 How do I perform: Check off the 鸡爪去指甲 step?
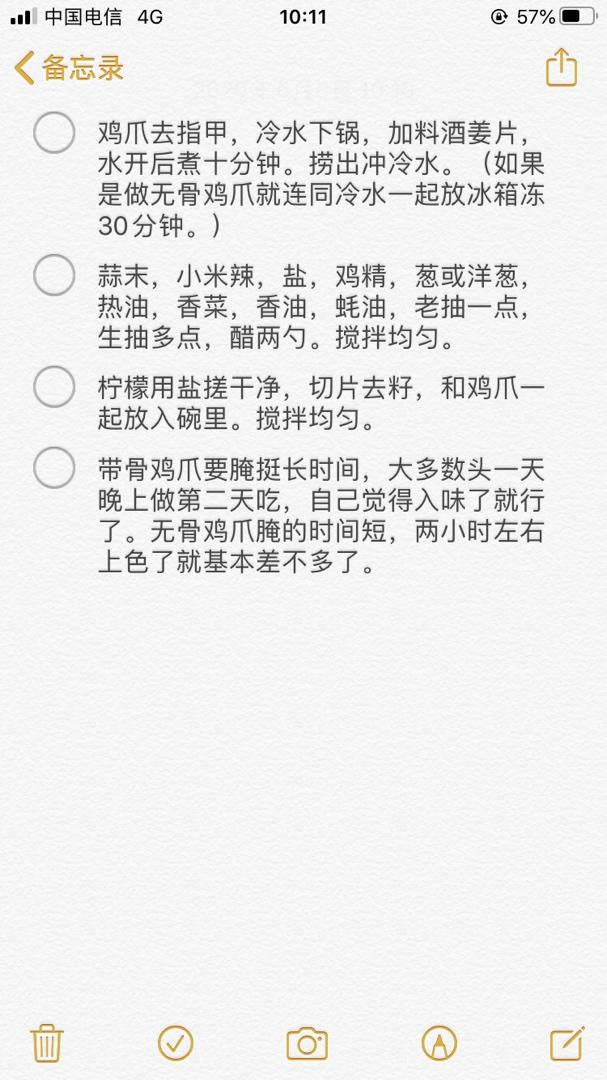click(x=54, y=133)
